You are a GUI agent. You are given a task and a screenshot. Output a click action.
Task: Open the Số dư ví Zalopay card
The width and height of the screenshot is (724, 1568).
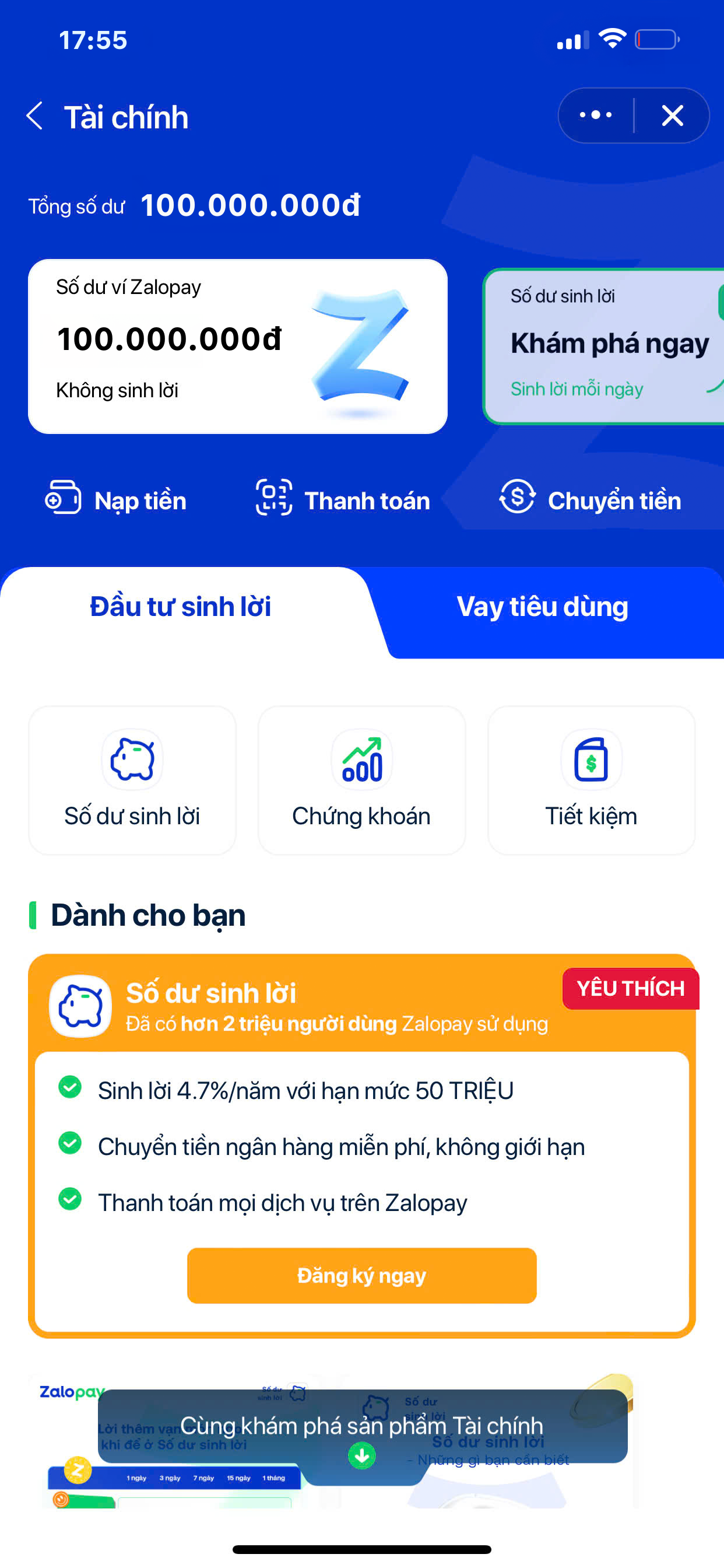pos(237,346)
